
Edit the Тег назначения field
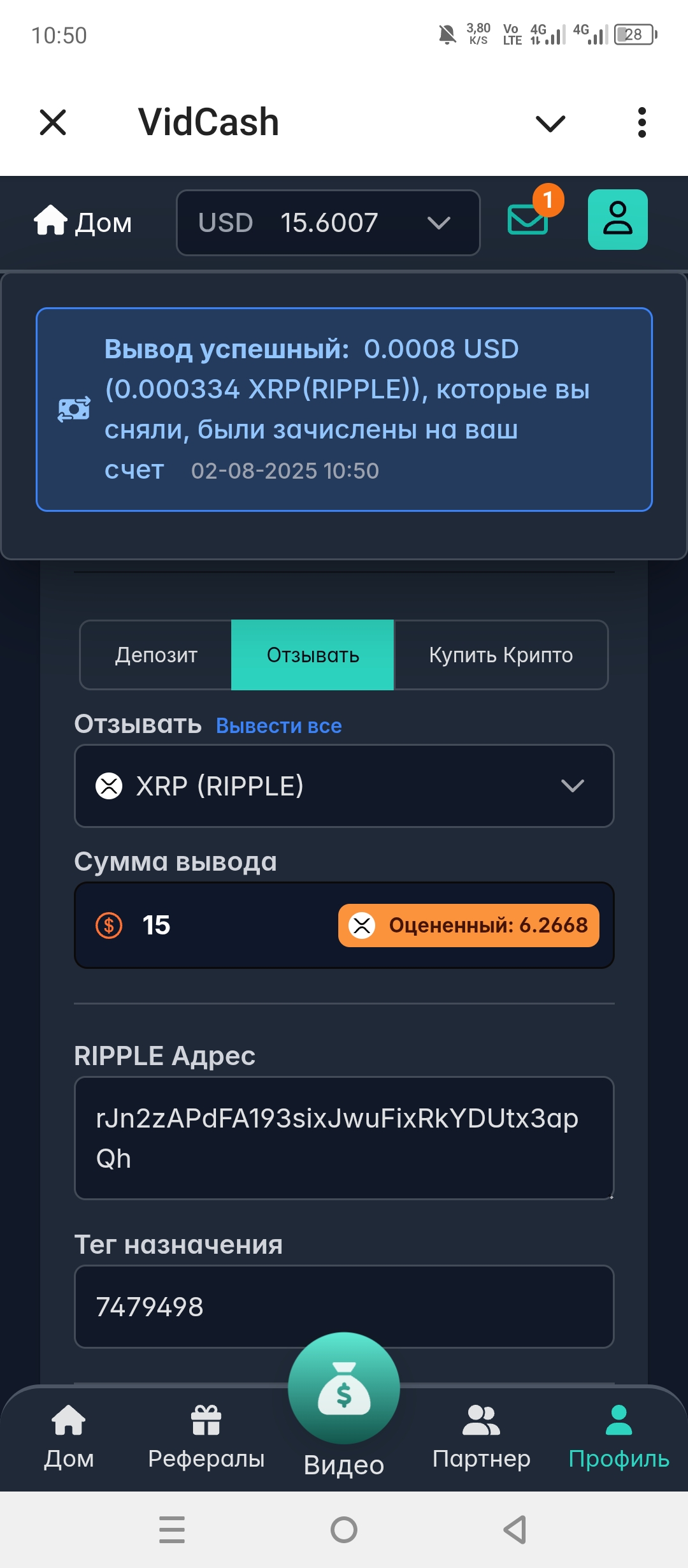click(344, 1306)
